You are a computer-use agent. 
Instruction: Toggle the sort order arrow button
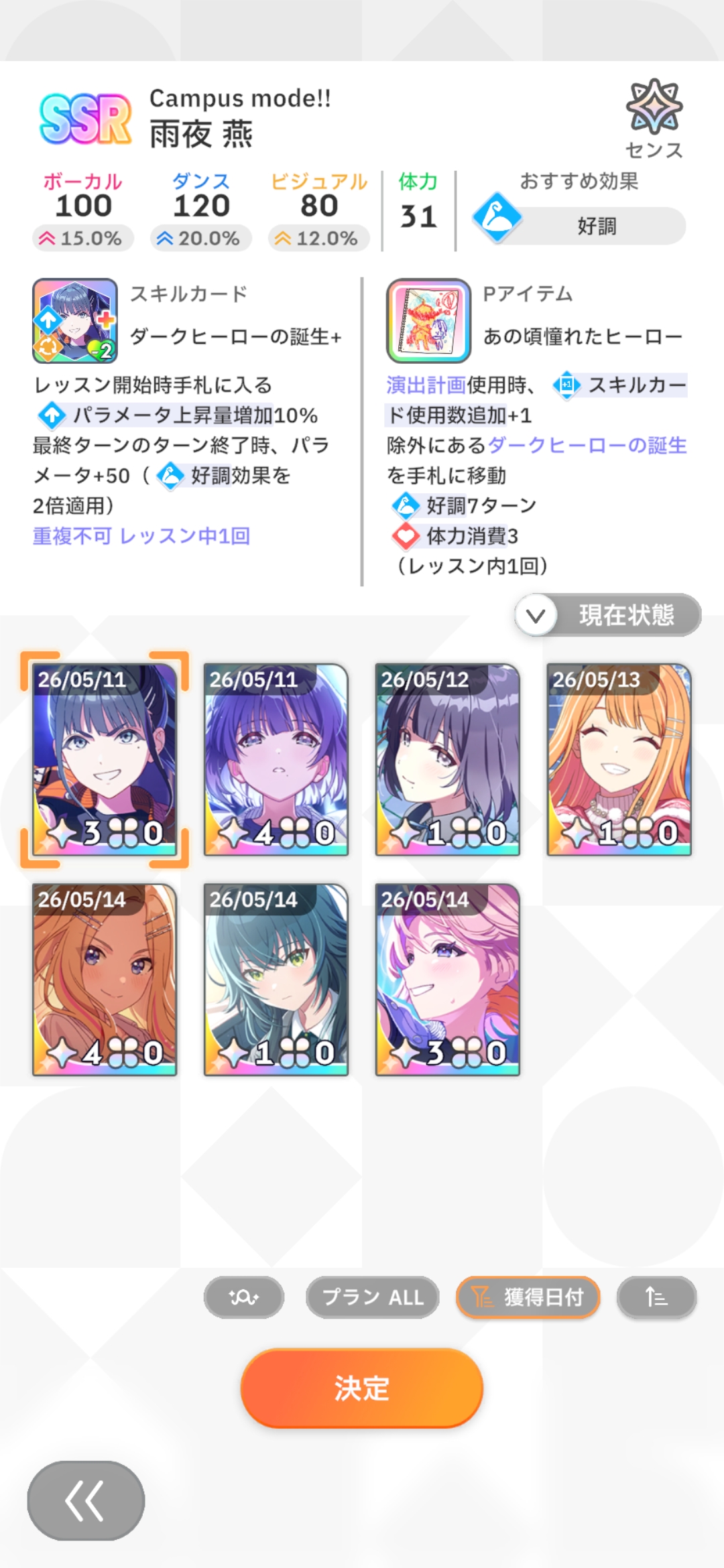pos(657,1297)
